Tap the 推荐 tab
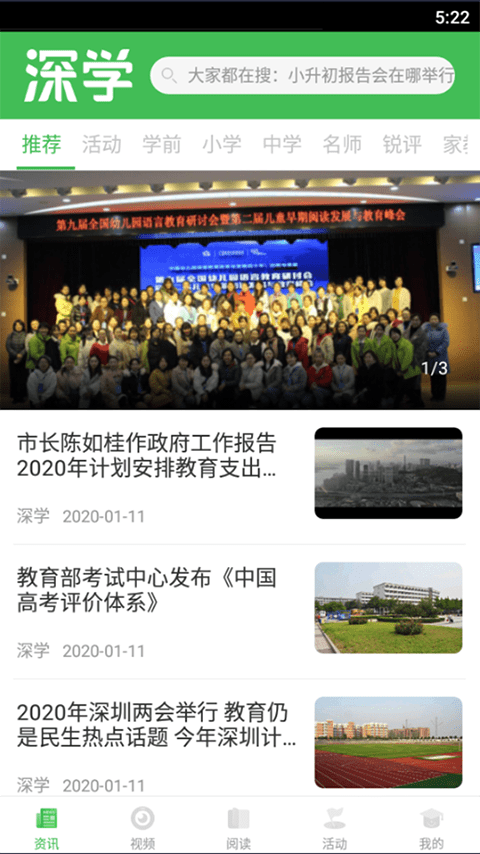This screenshot has height=854, width=480. click(41, 144)
